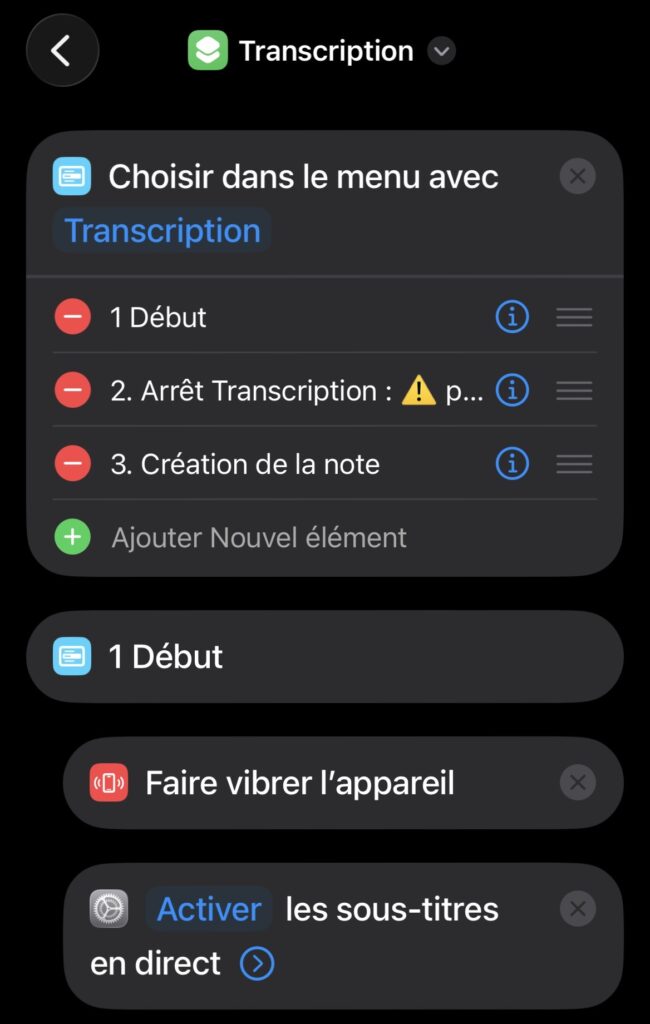
Task: Remove the Choisir dans le menu action
Action: pos(577,177)
